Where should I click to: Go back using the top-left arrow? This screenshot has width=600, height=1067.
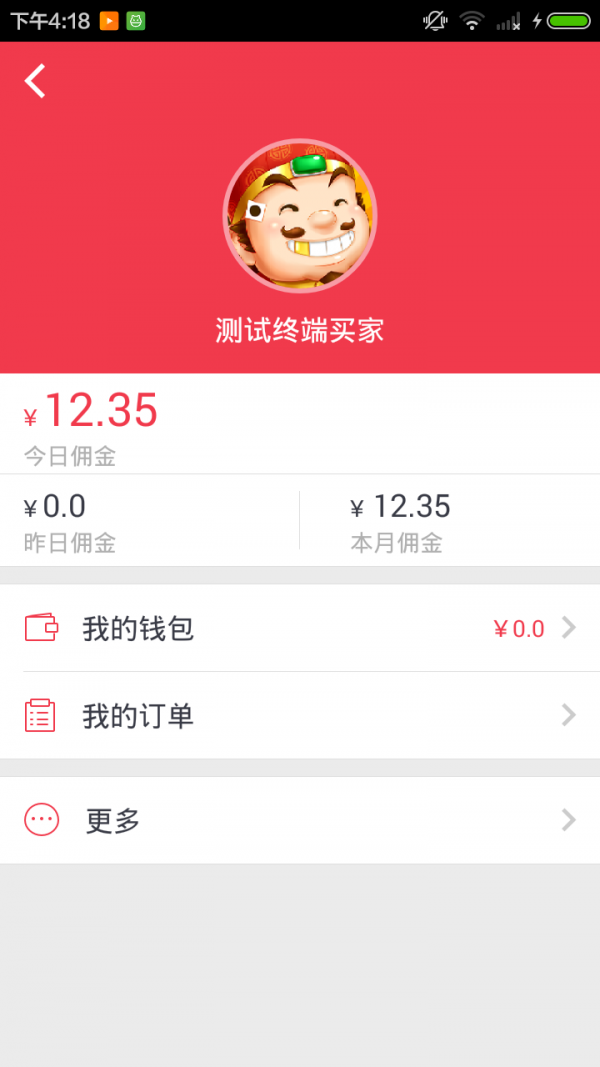pos(36,81)
